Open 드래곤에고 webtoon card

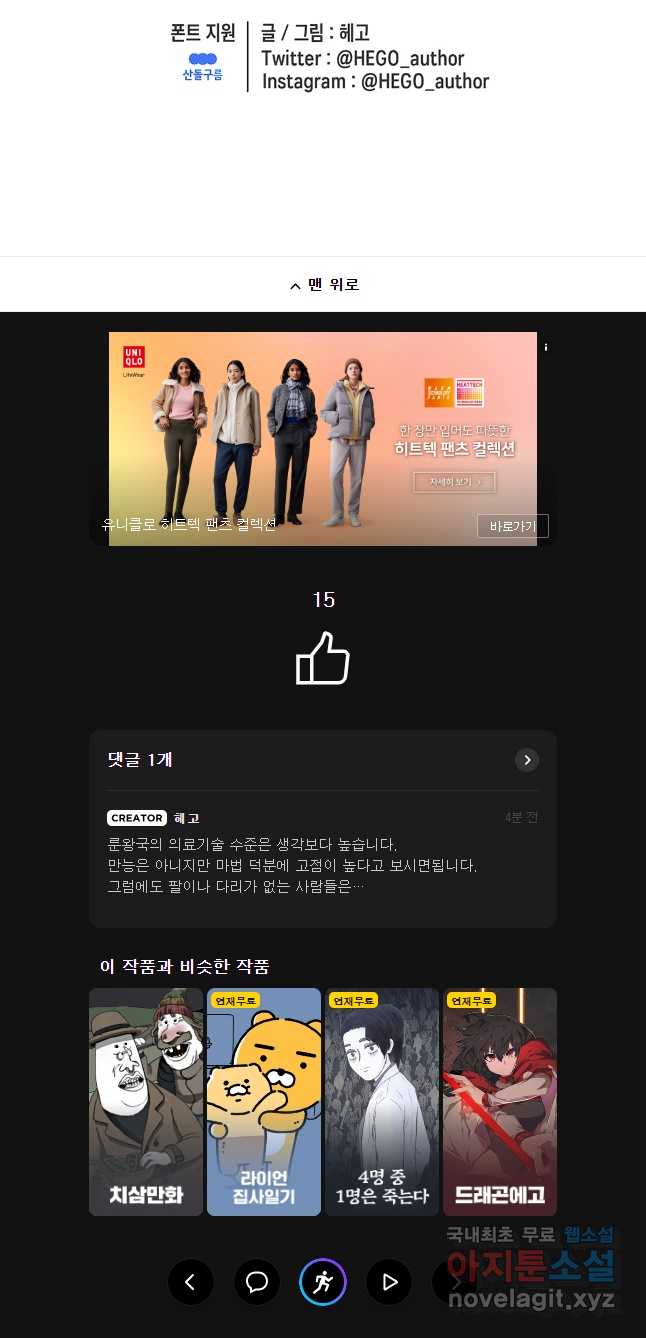500,1101
